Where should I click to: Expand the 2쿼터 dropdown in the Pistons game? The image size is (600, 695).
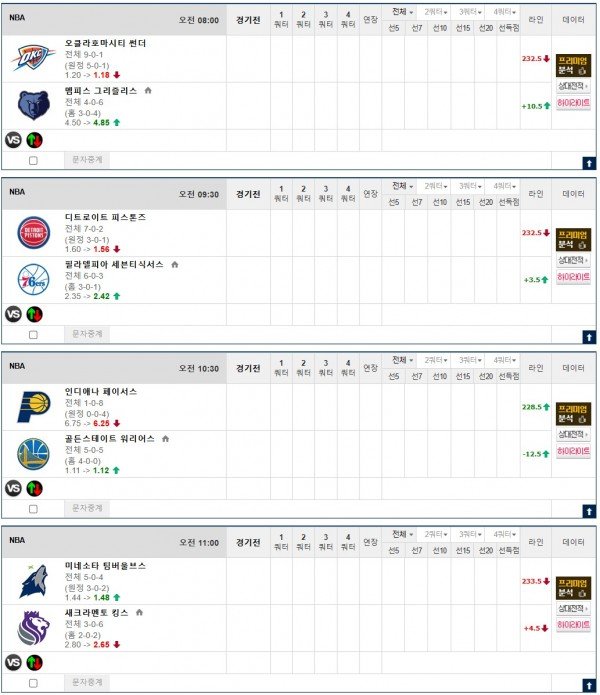pyautogui.click(x=436, y=186)
